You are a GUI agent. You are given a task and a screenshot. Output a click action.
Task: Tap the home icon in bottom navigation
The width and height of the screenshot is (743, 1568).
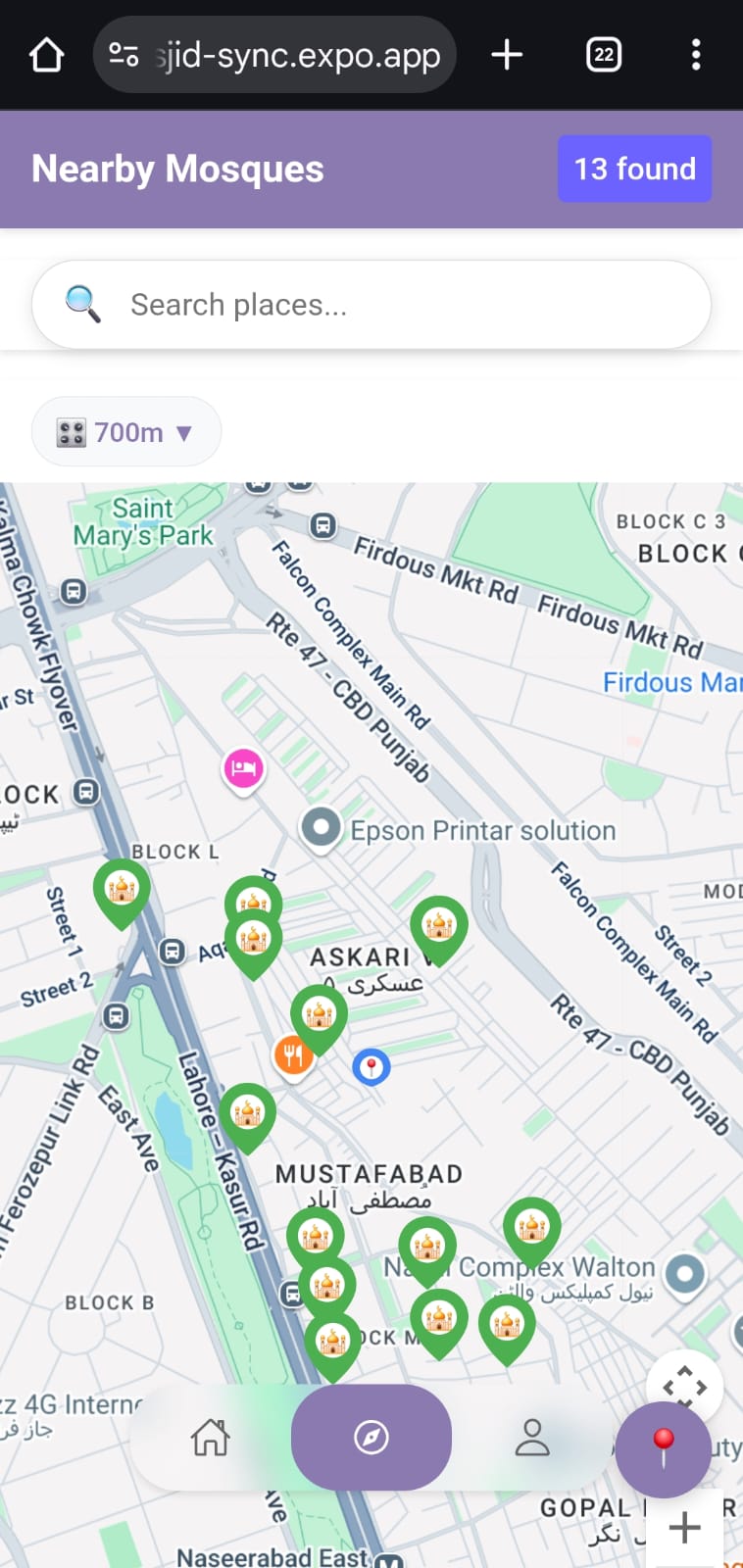209,1437
